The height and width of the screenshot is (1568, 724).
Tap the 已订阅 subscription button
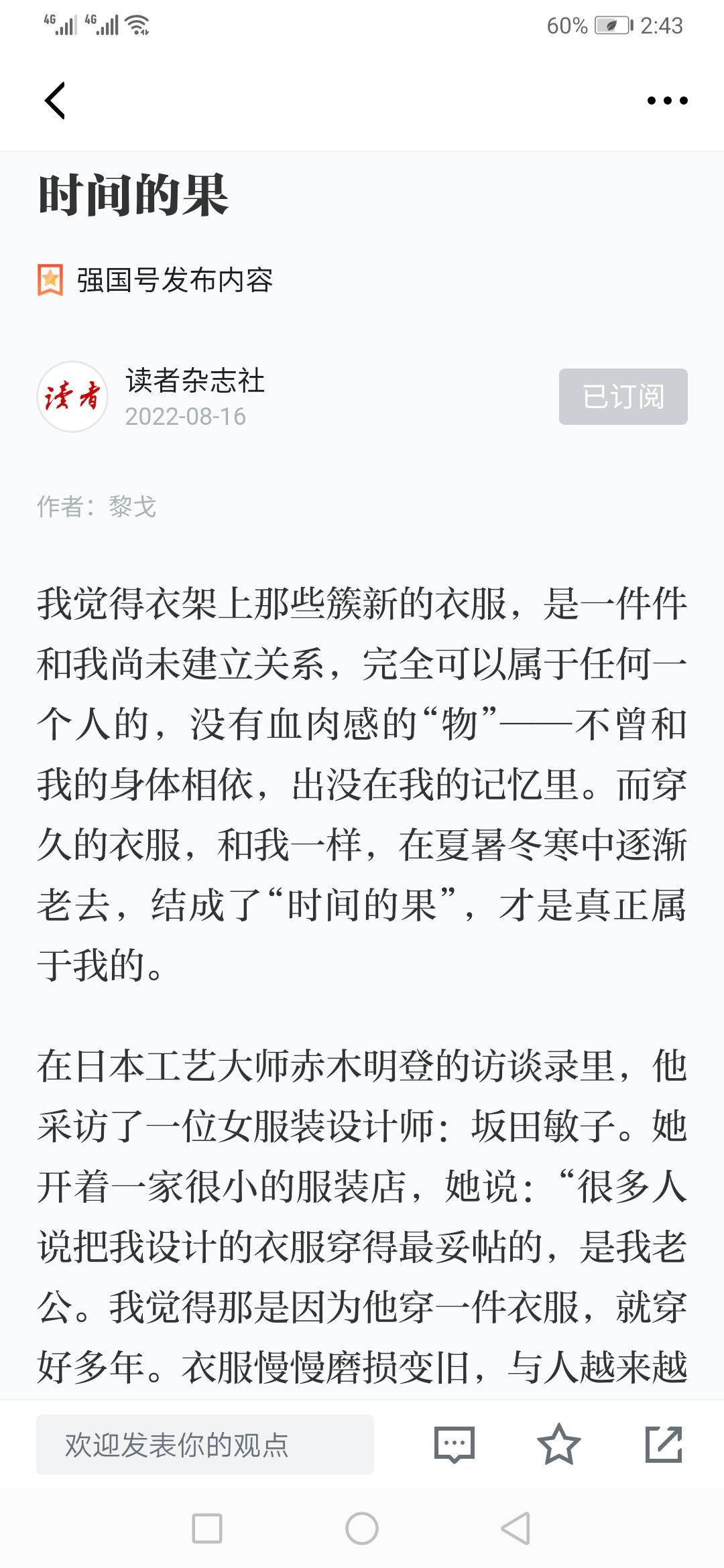tap(623, 397)
